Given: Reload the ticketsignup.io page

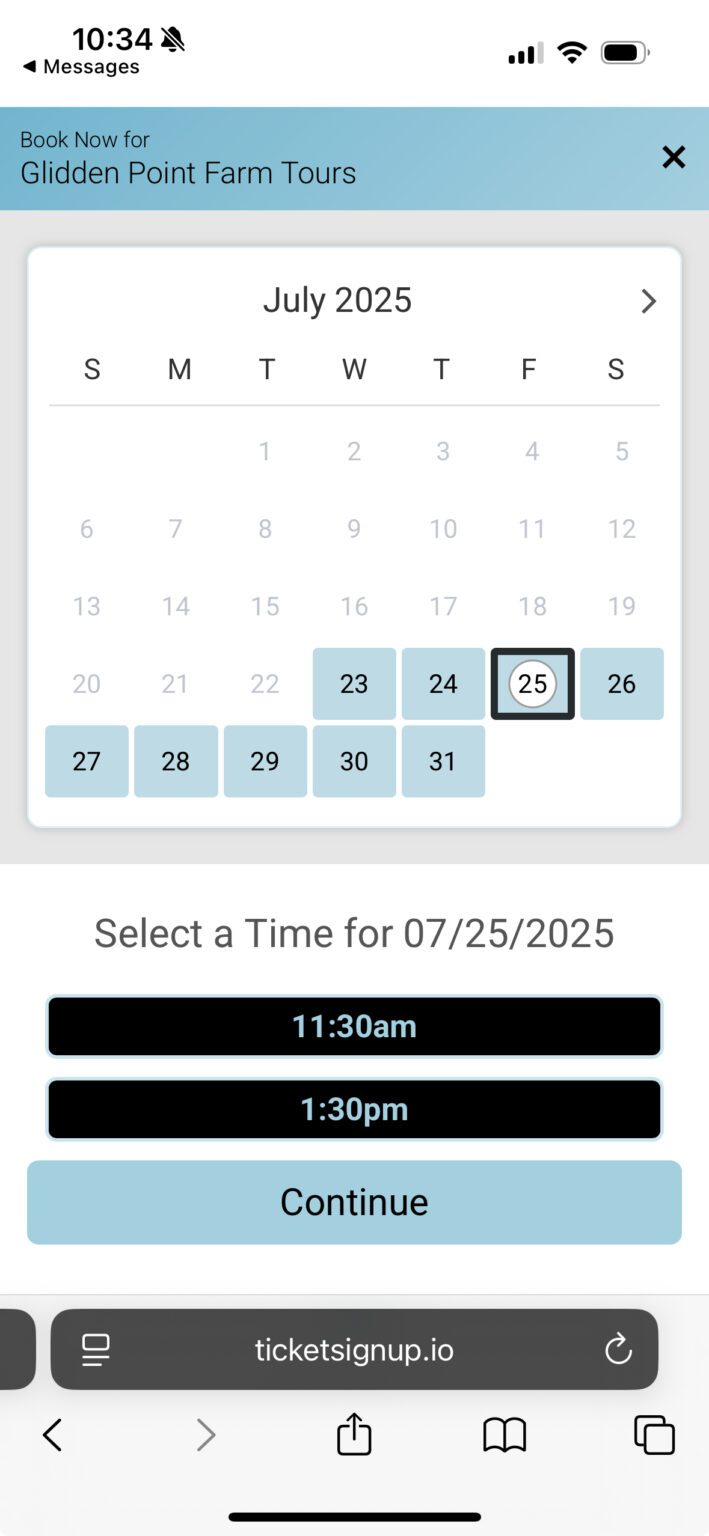Looking at the screenshot, I should click(x=619, y=1350).
